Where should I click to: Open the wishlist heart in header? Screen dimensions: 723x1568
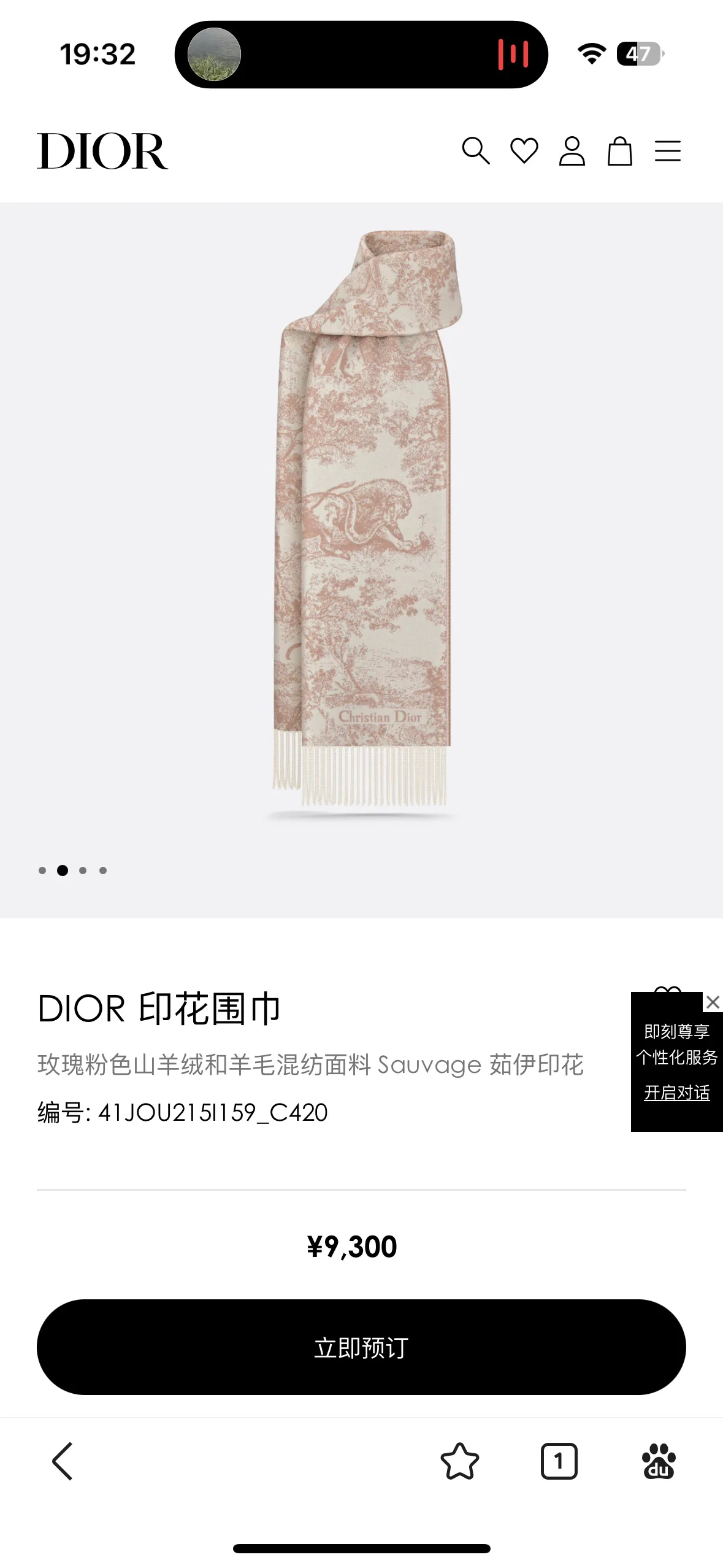click(524, 151)
